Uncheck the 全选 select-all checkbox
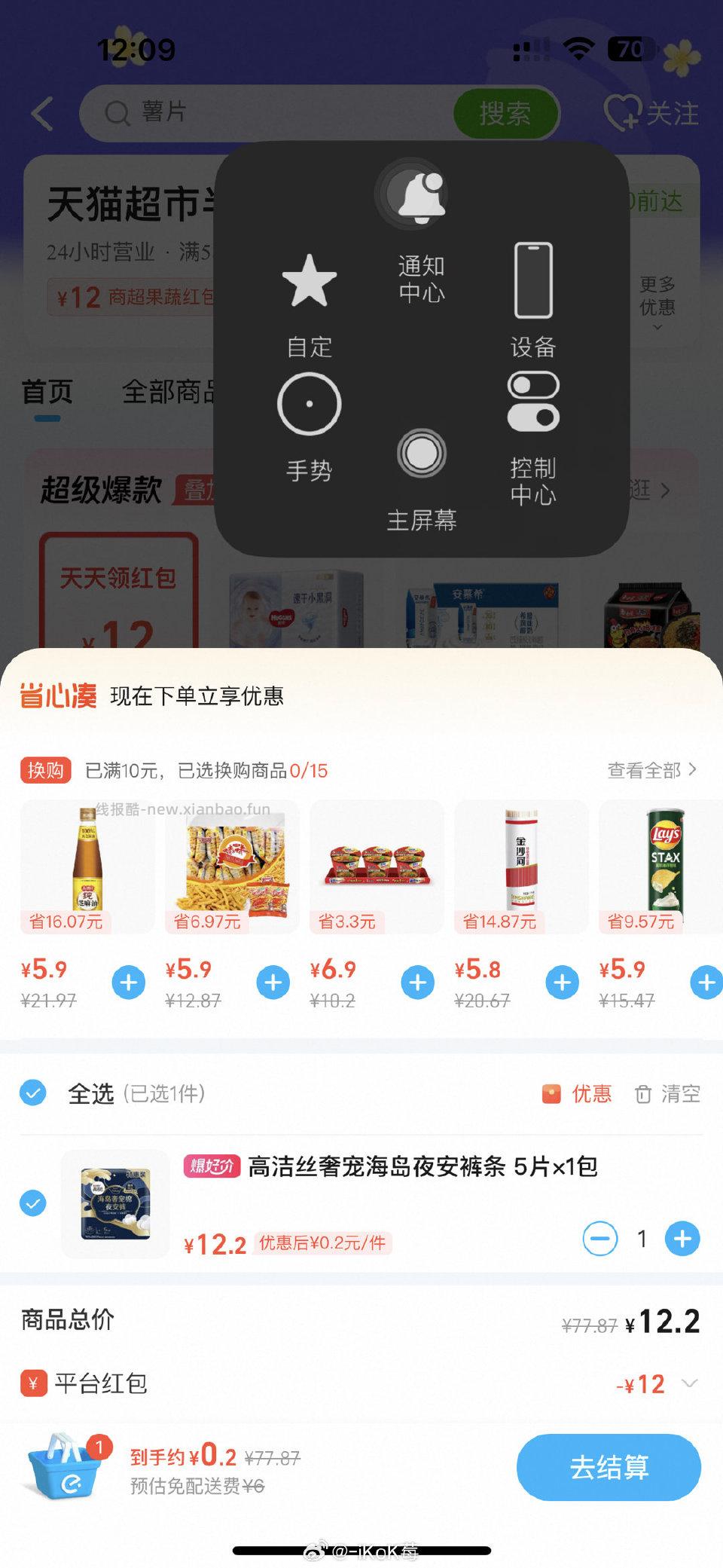Viewport: 723px width, 1568px height. [32, 1093]
